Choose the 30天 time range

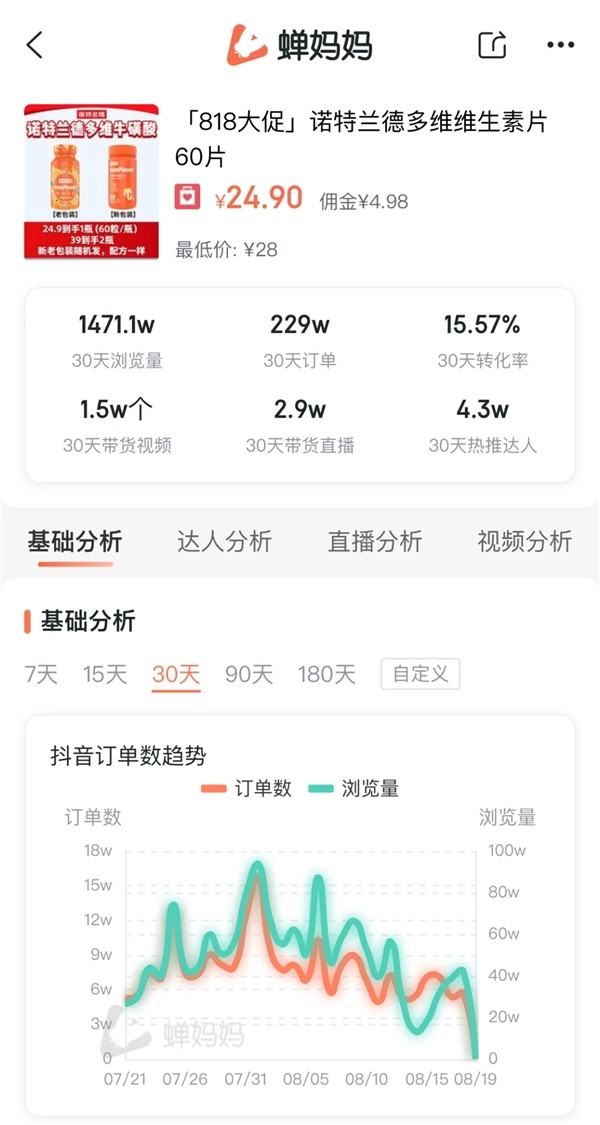176,674
